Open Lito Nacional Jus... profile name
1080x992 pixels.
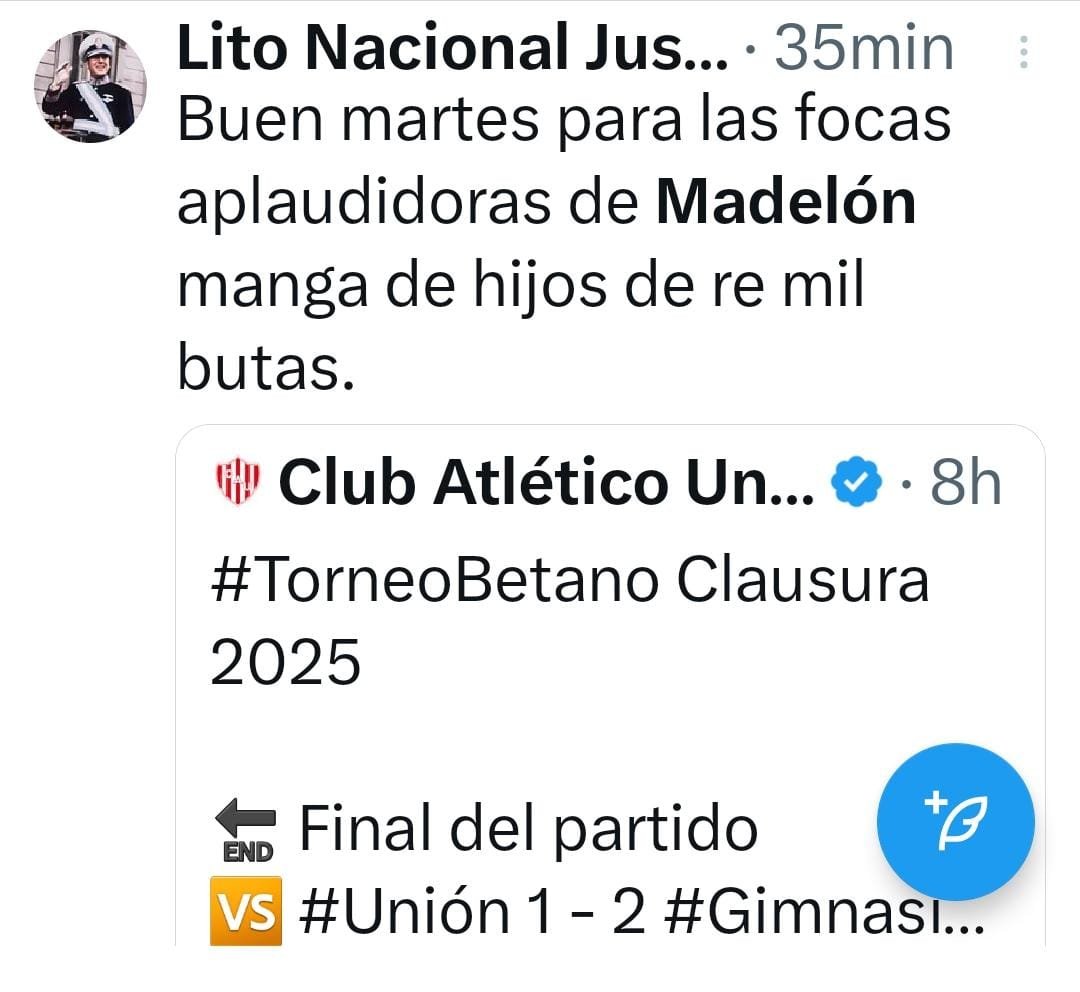click(452, 48)
